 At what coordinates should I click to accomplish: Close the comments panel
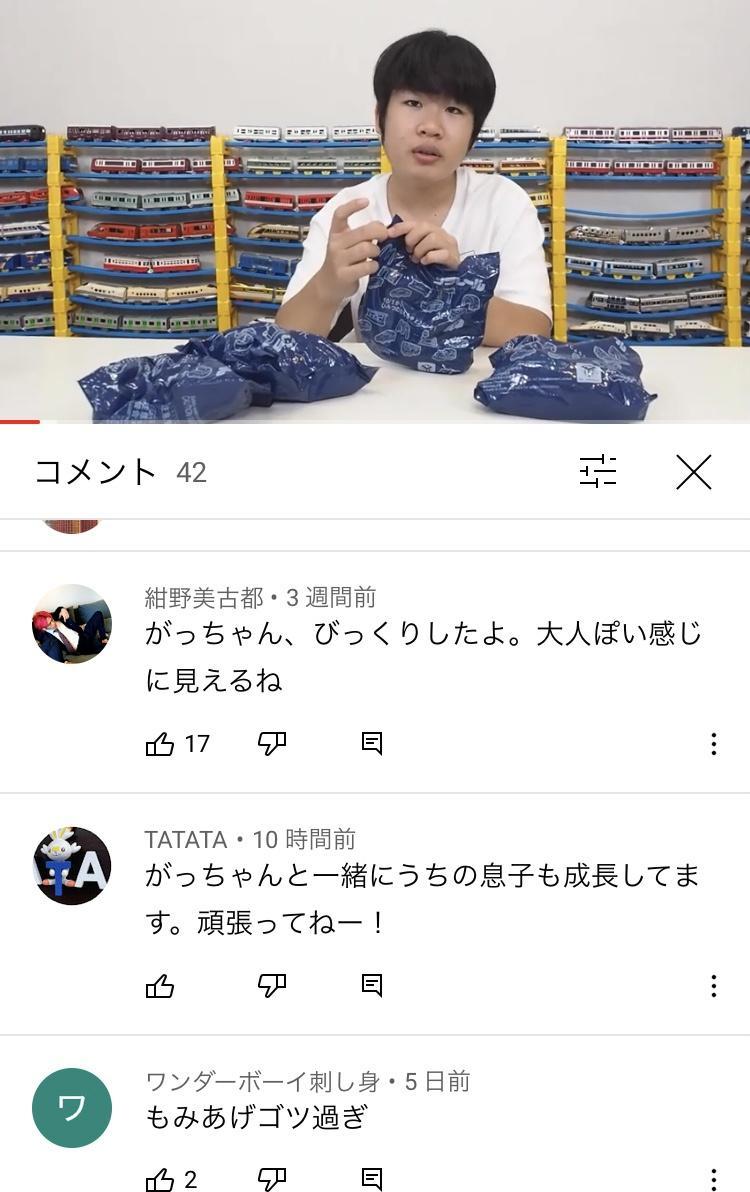point(693,472)
